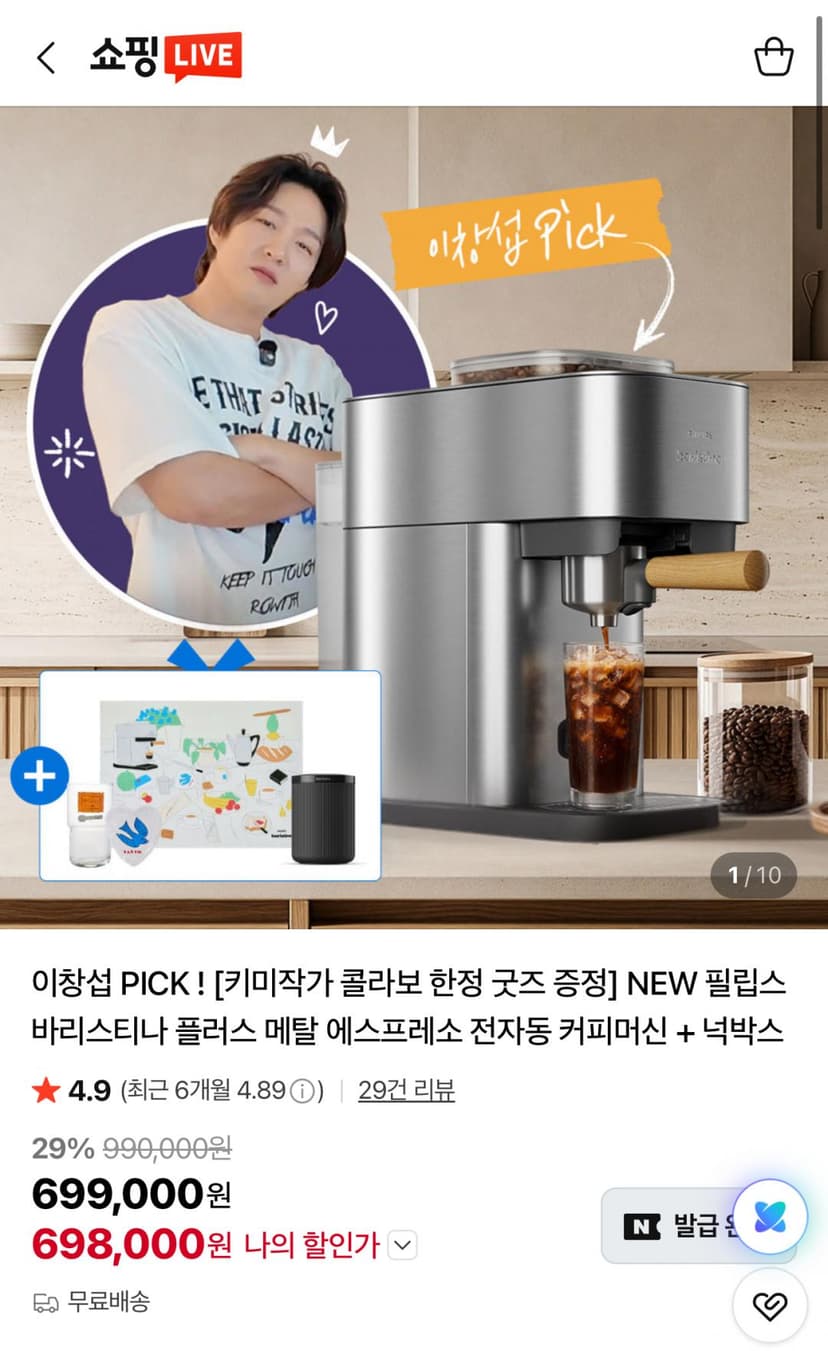Go back with the top-left arrow
The height and width of the screenshot is (1351, 828).
tap(46, 57)
